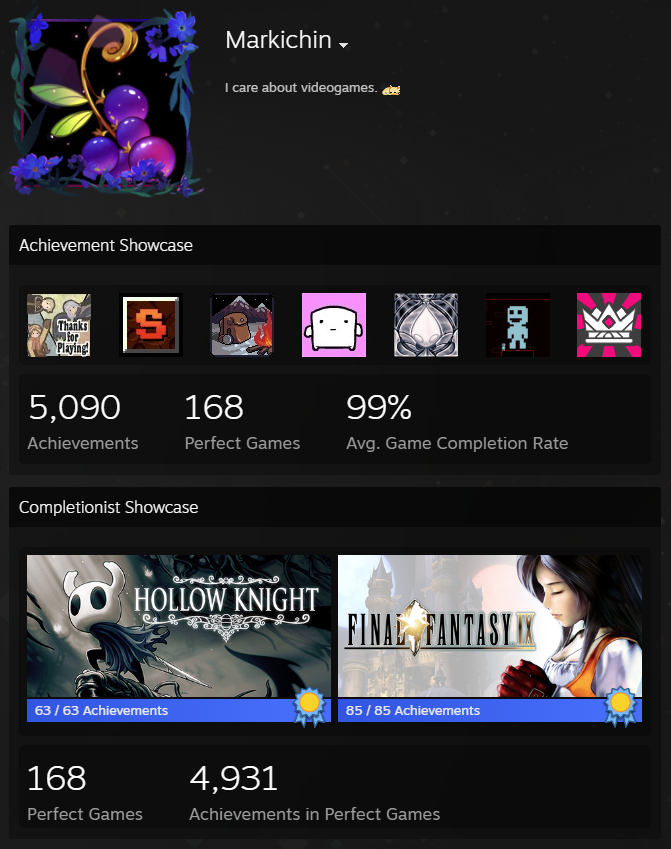
Task: Expand the Markichin username dropdown
Action: click(343, 45)
